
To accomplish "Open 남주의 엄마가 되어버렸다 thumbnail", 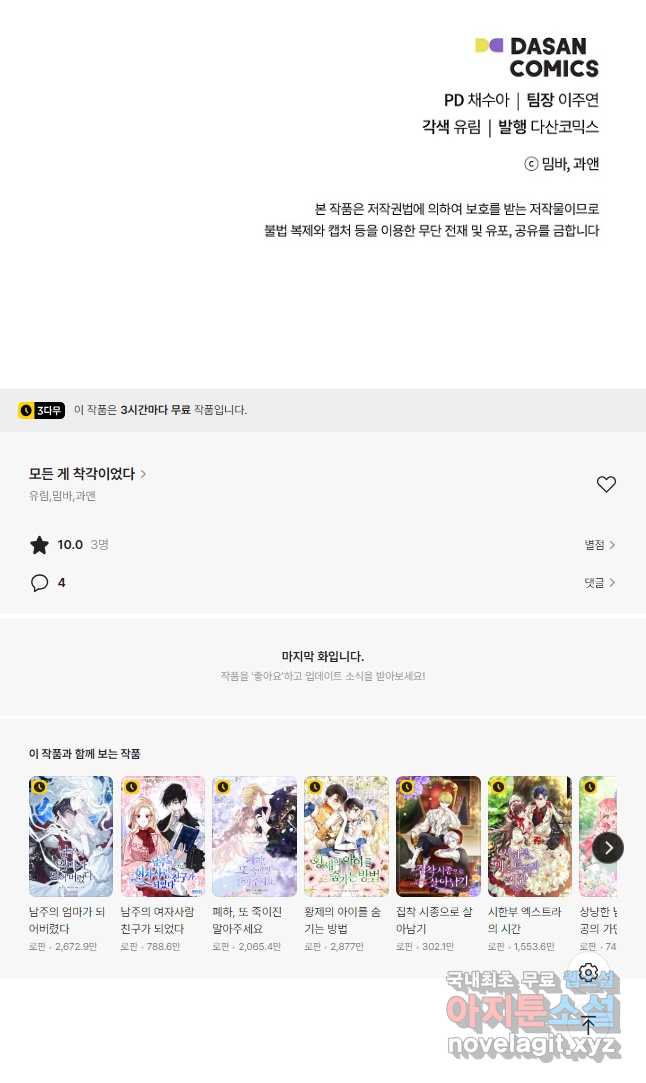I will [70, 836].
